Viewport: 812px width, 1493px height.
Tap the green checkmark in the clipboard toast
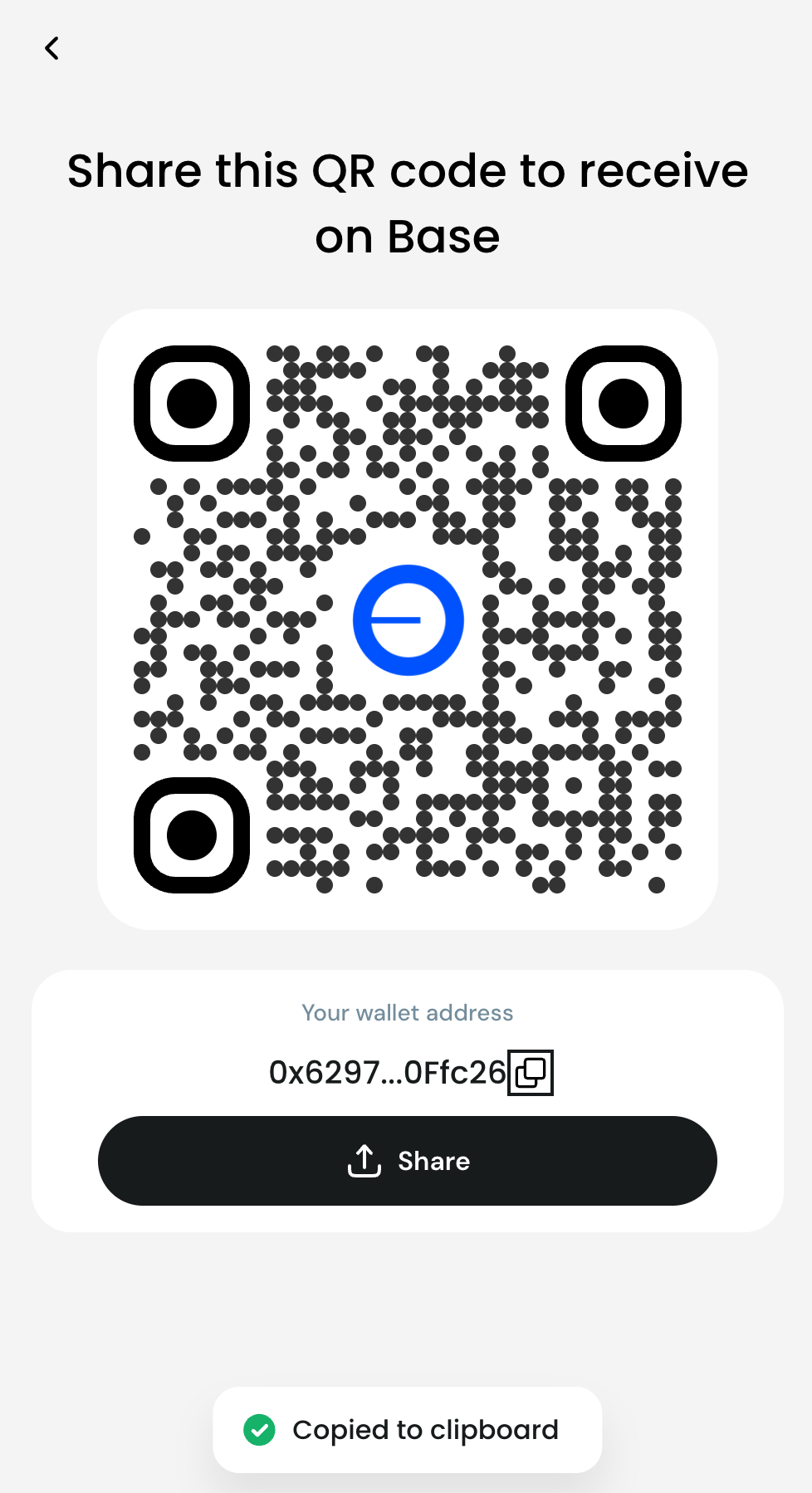click(260, 1429)
